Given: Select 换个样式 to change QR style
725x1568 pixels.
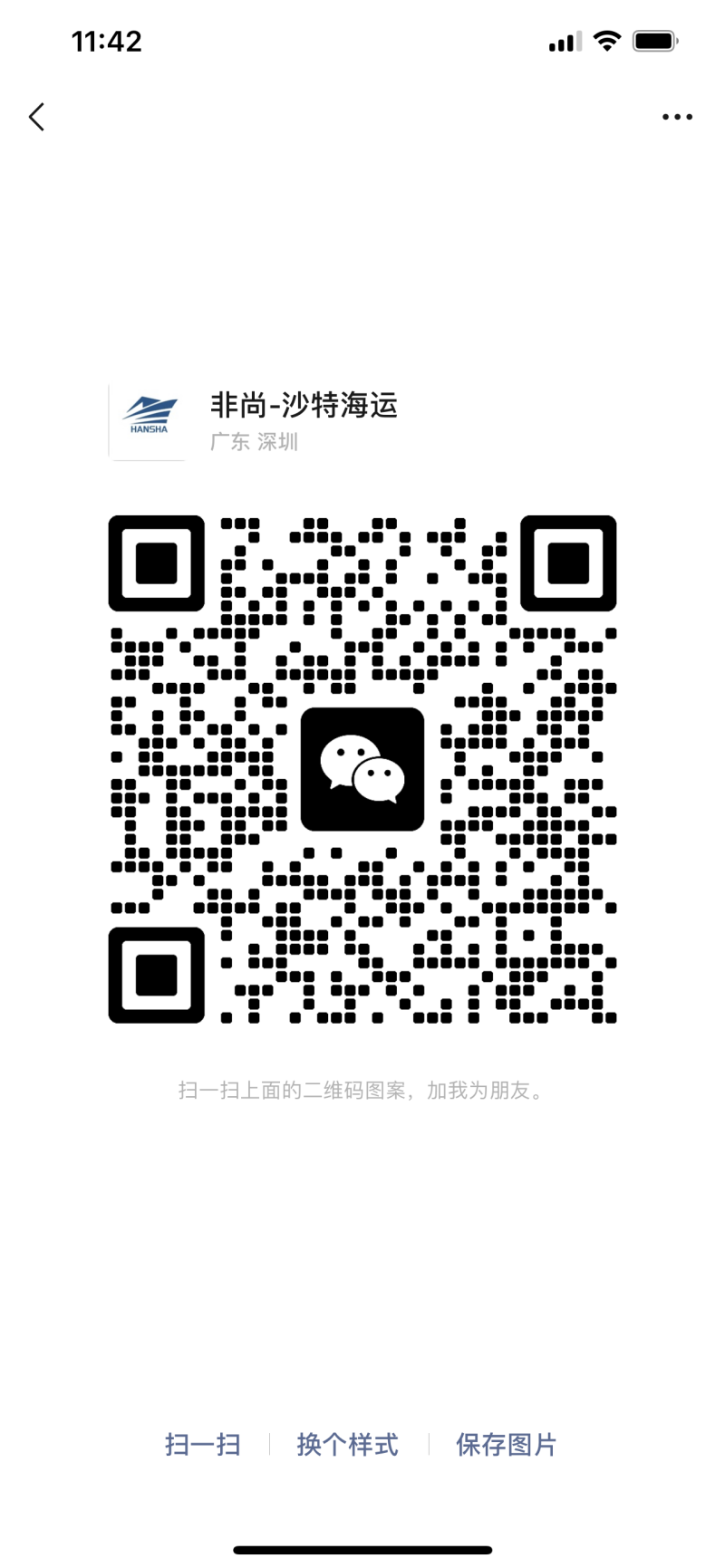Looking at the screenshot, I should [347, 1444].
